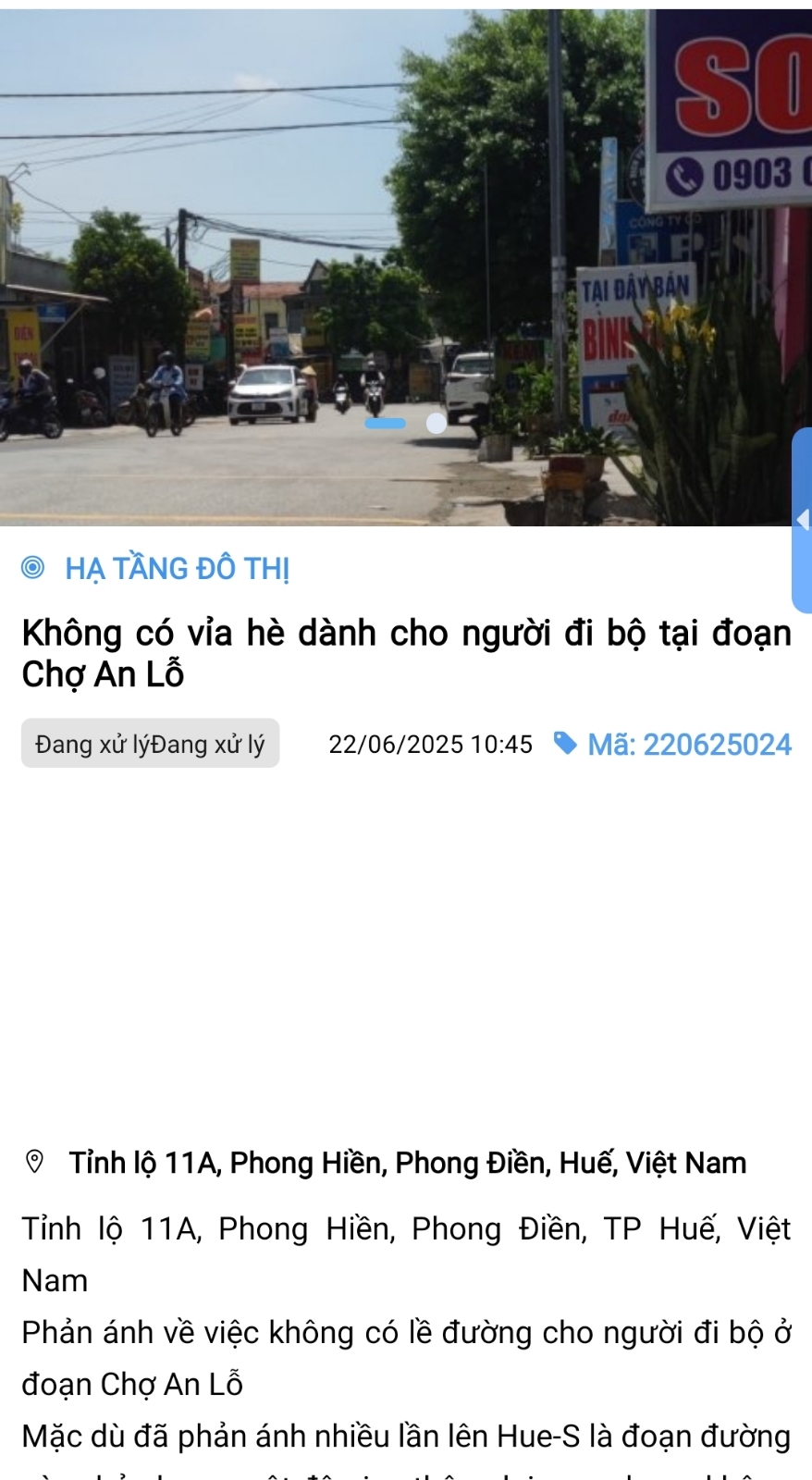Open Tỉnh lộ 11A location on map
The image size is (812, 1480).
[x=407, y=1163]
